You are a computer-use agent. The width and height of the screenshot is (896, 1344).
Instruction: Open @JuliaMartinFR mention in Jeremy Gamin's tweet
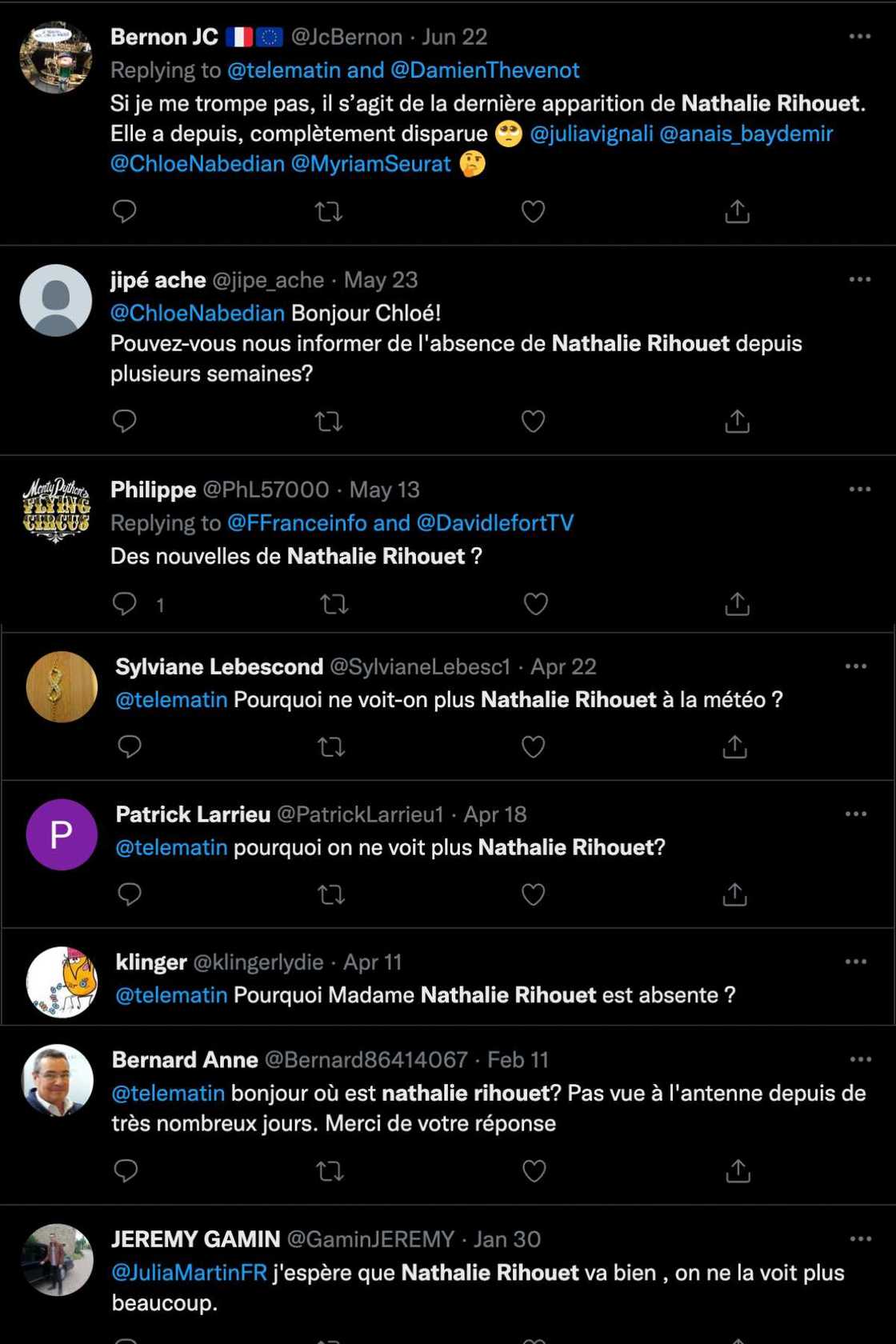[x=189, y=1273]
